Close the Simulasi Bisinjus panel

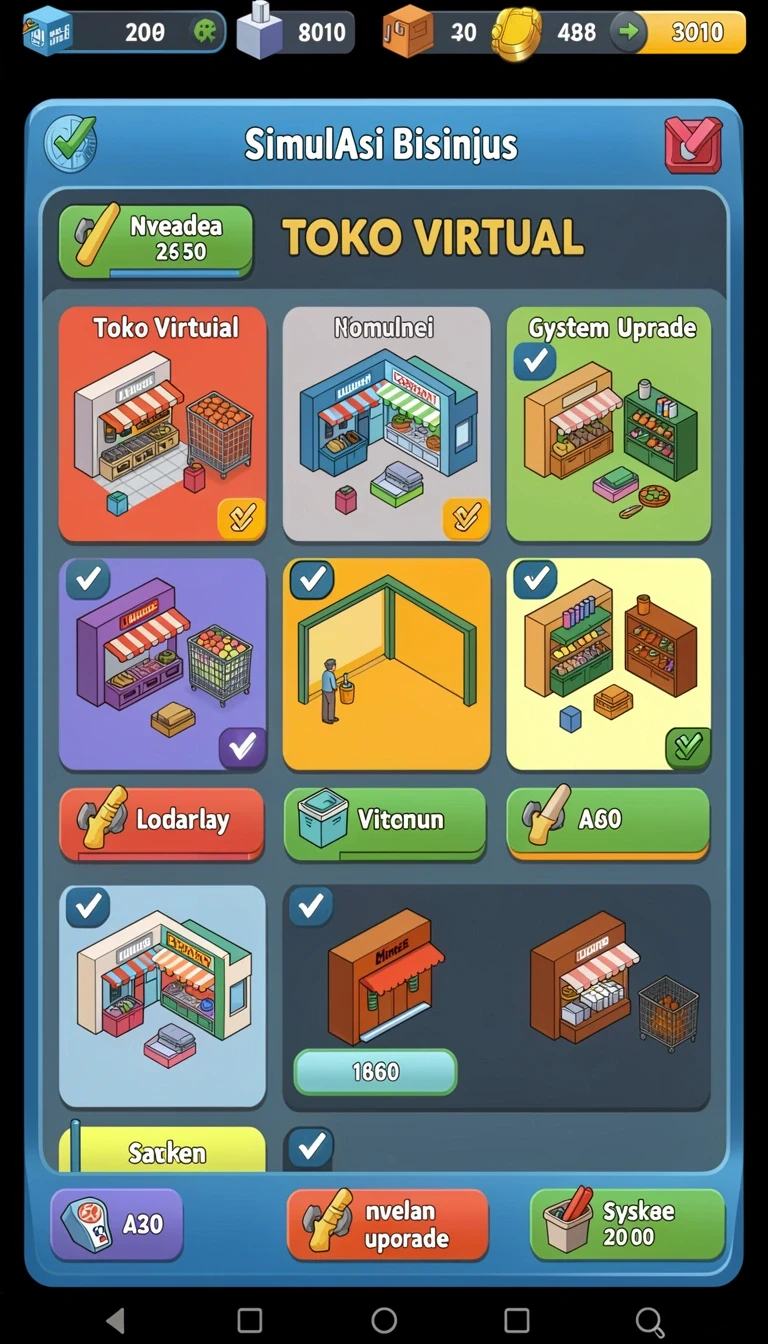pos(692,146)
